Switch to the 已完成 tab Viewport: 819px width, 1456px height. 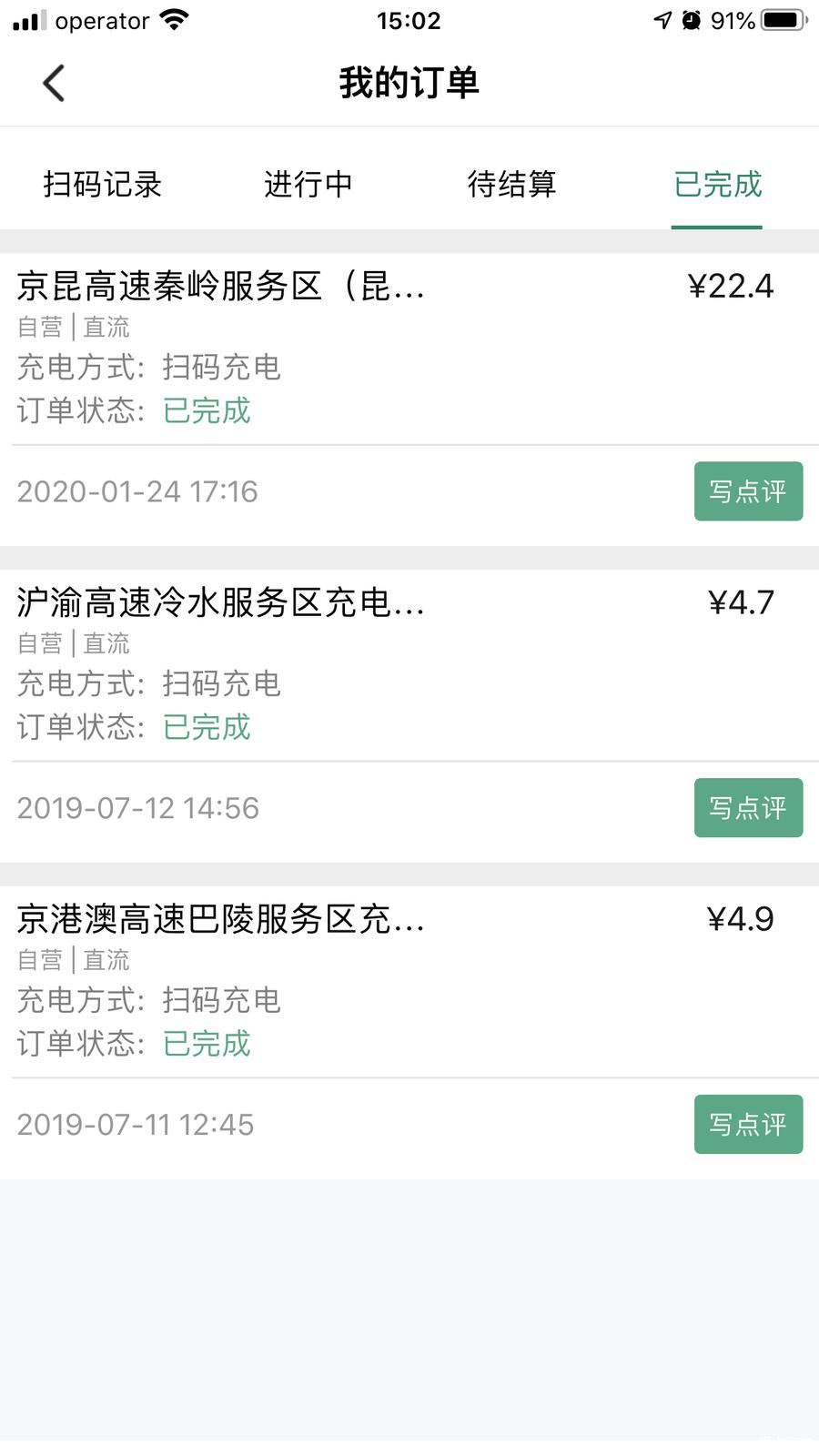(x=717, y=185)
